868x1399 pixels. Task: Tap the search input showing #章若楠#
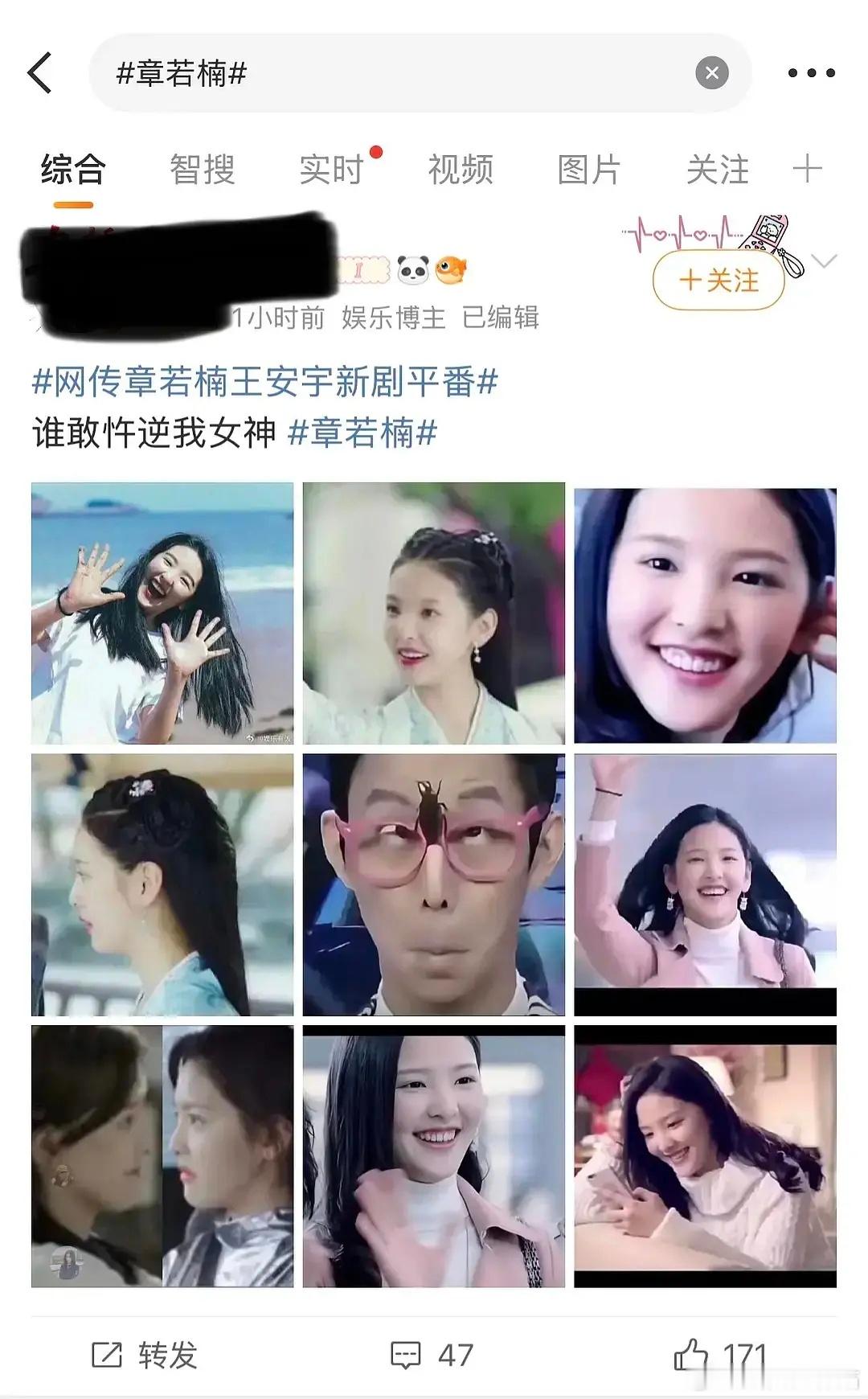(321, 72)
